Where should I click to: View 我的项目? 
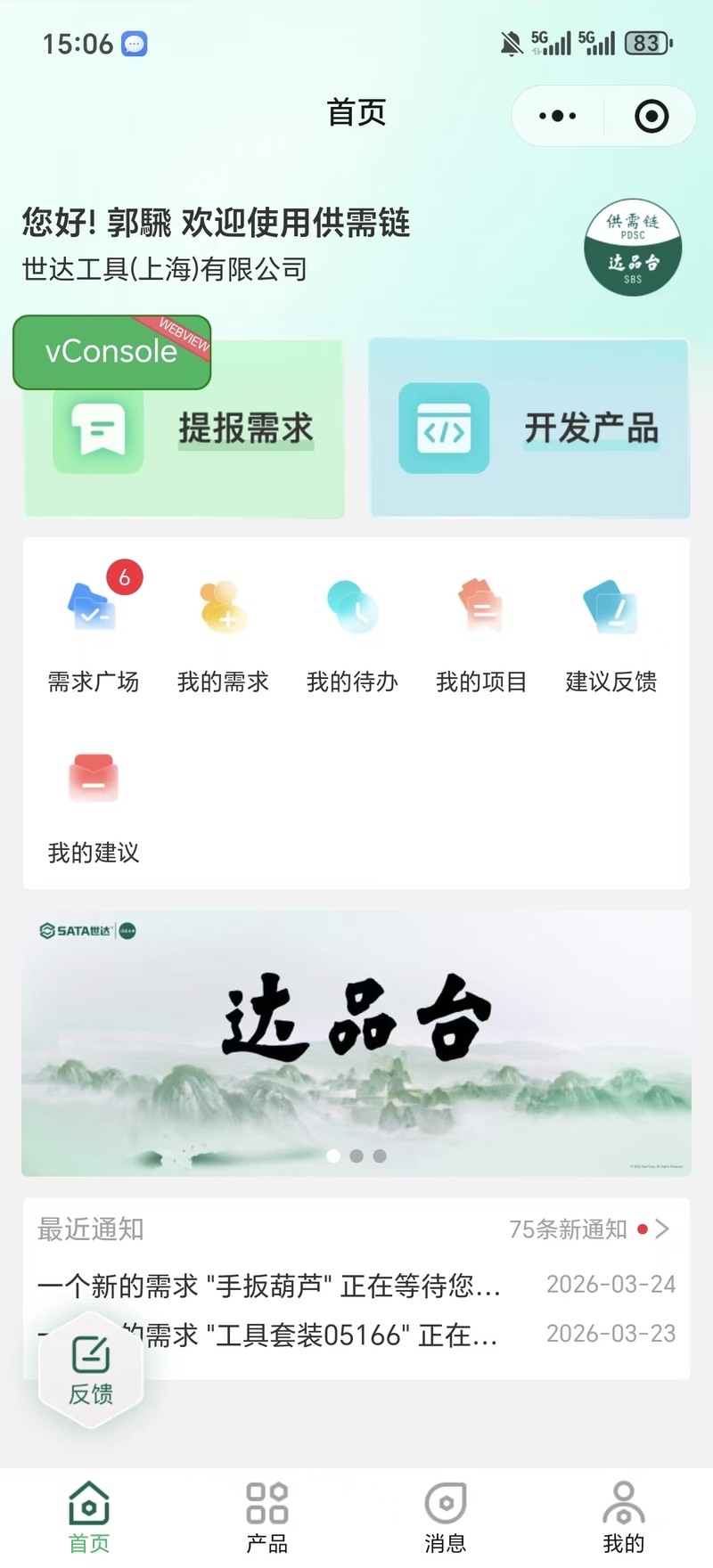coord(481,628)
